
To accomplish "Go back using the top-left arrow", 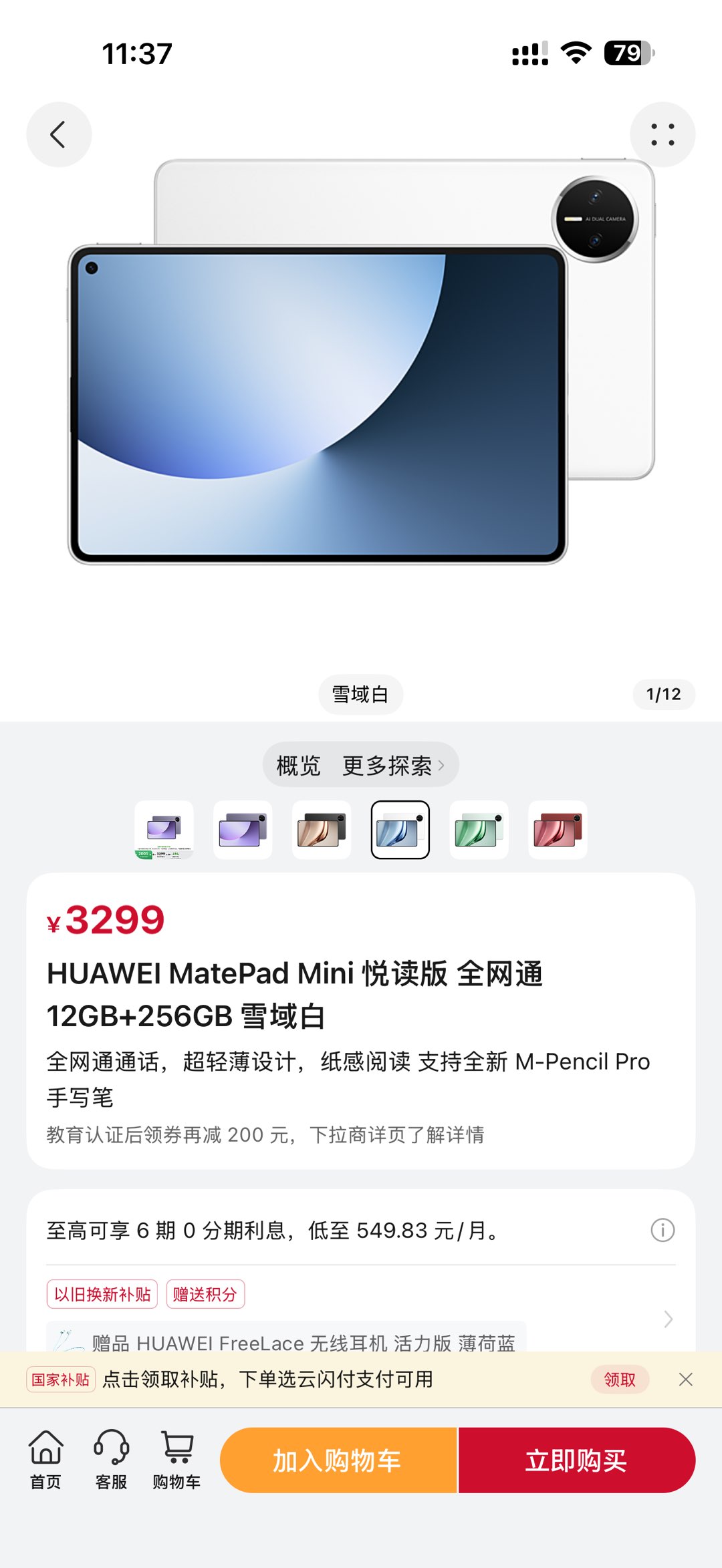I will tap(59, 134).
